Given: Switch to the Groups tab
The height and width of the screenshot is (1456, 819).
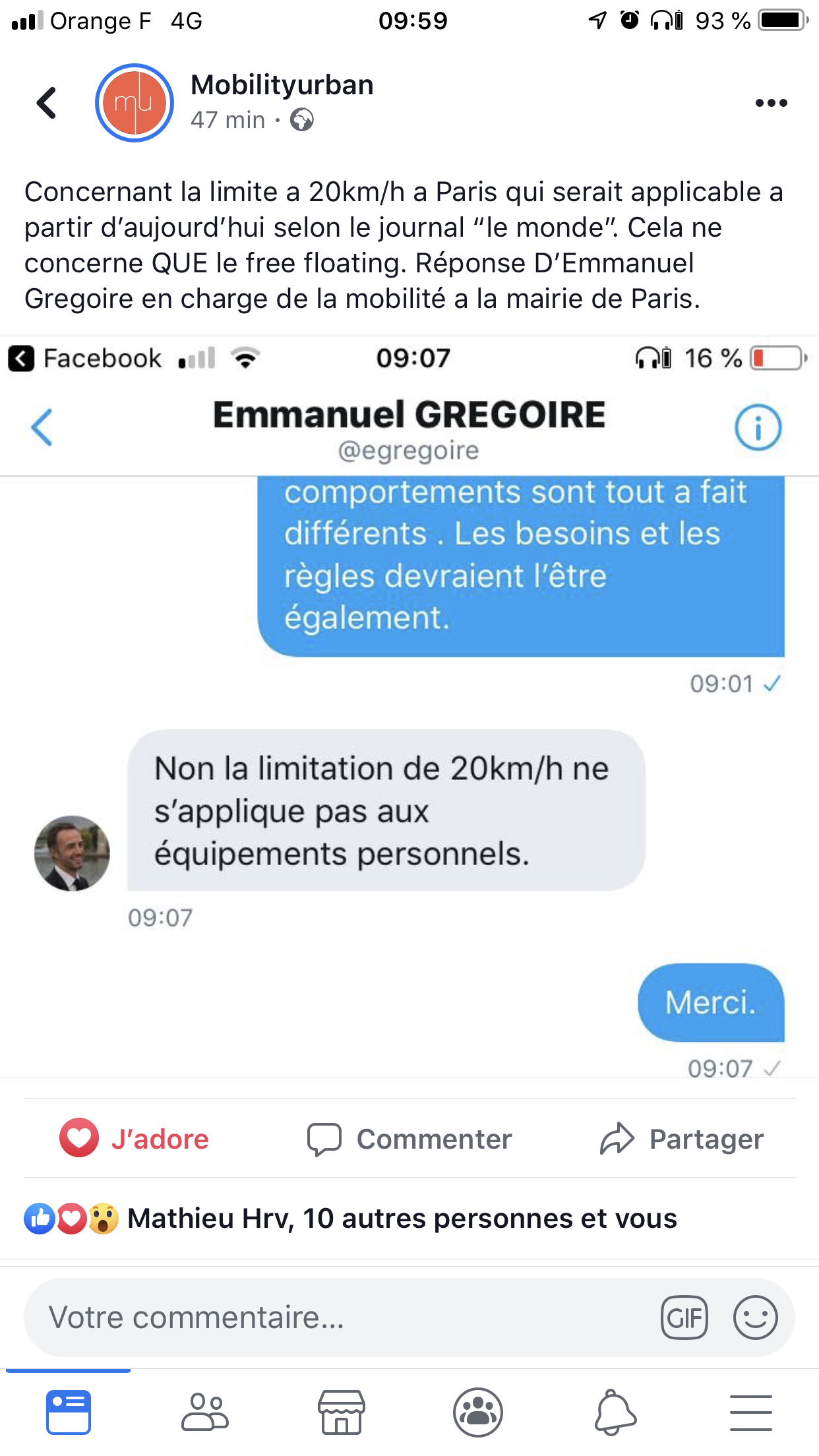Looking at the screenshot, I should coord(478,1412).
